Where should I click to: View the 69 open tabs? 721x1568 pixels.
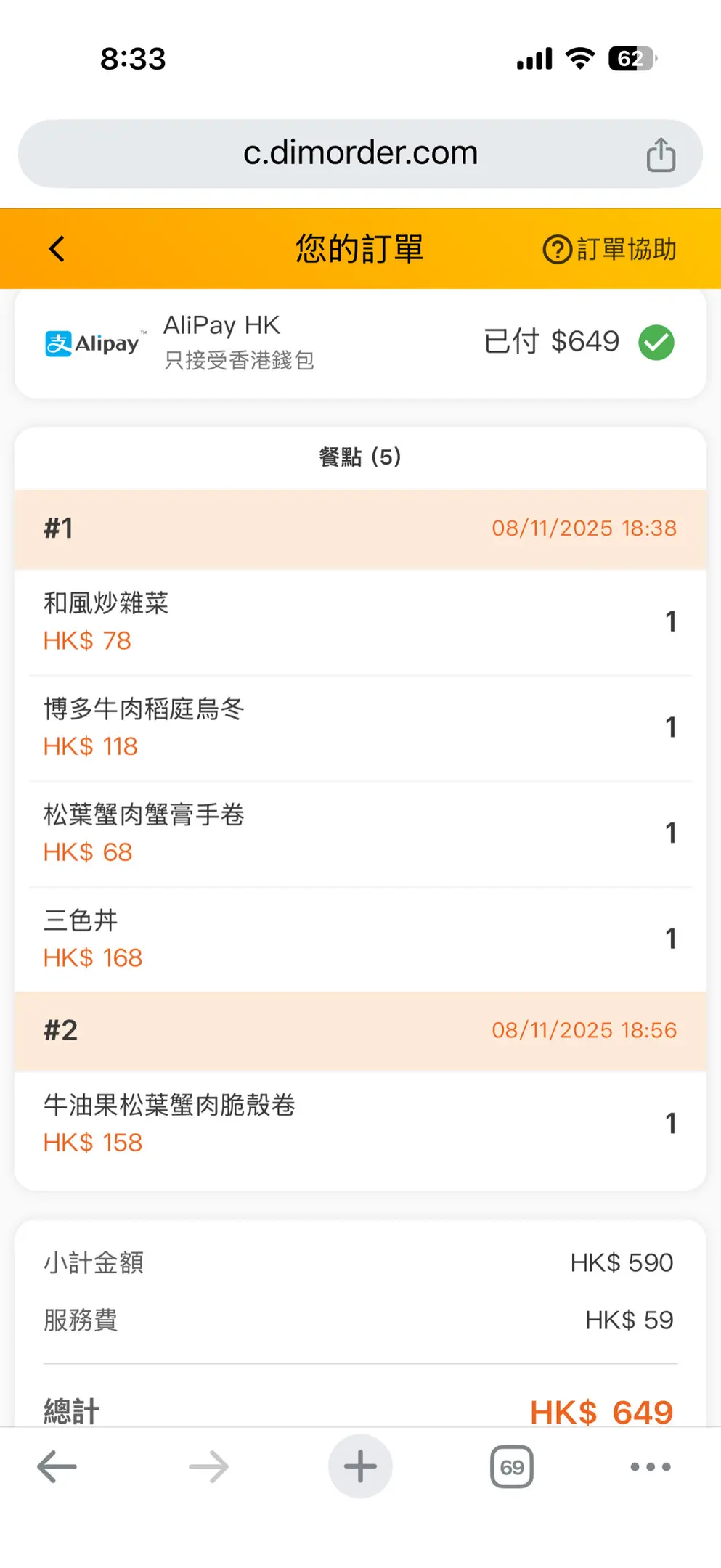click(x=512, y=1467)
